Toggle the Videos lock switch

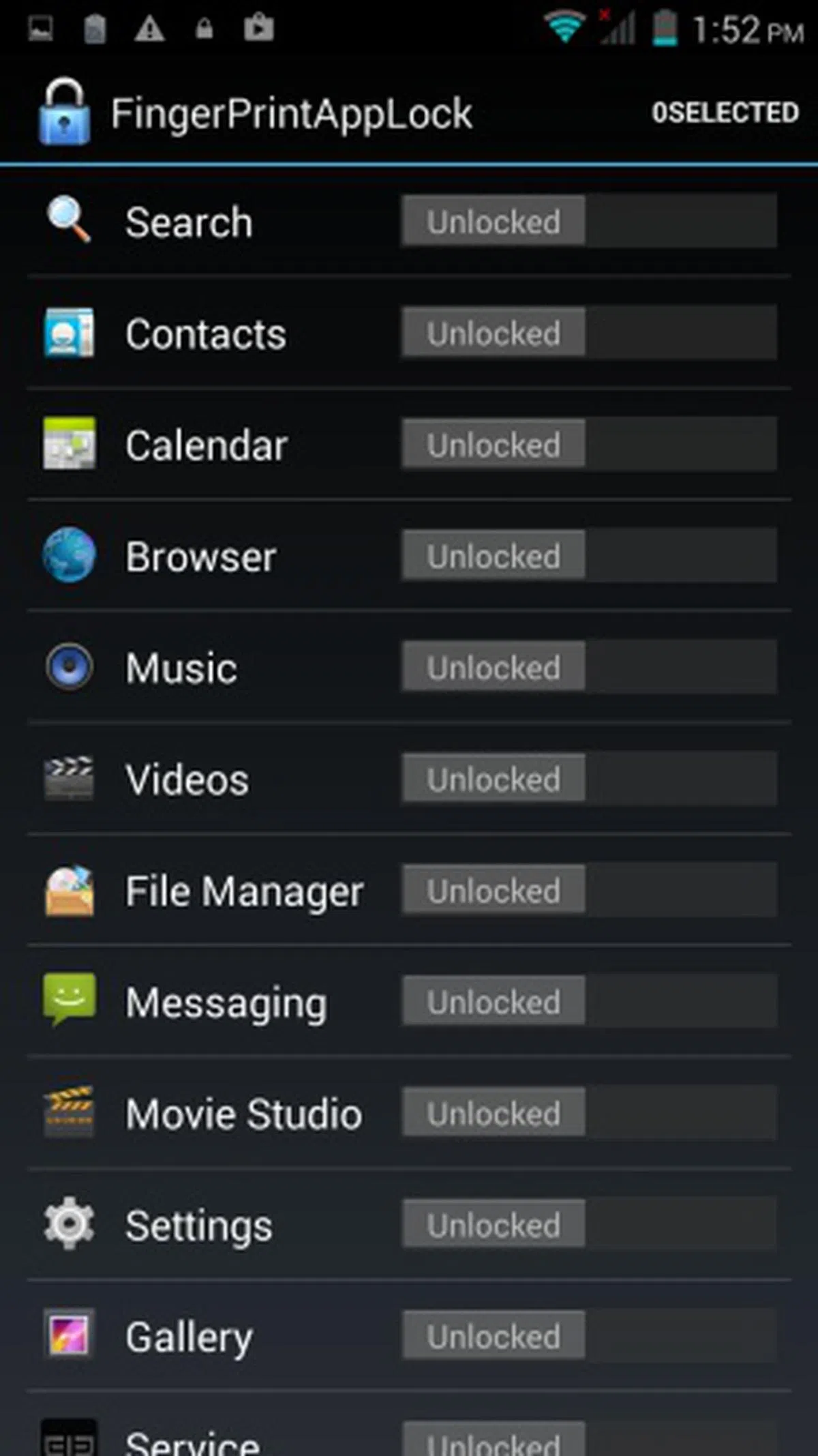tap(589, 778)
